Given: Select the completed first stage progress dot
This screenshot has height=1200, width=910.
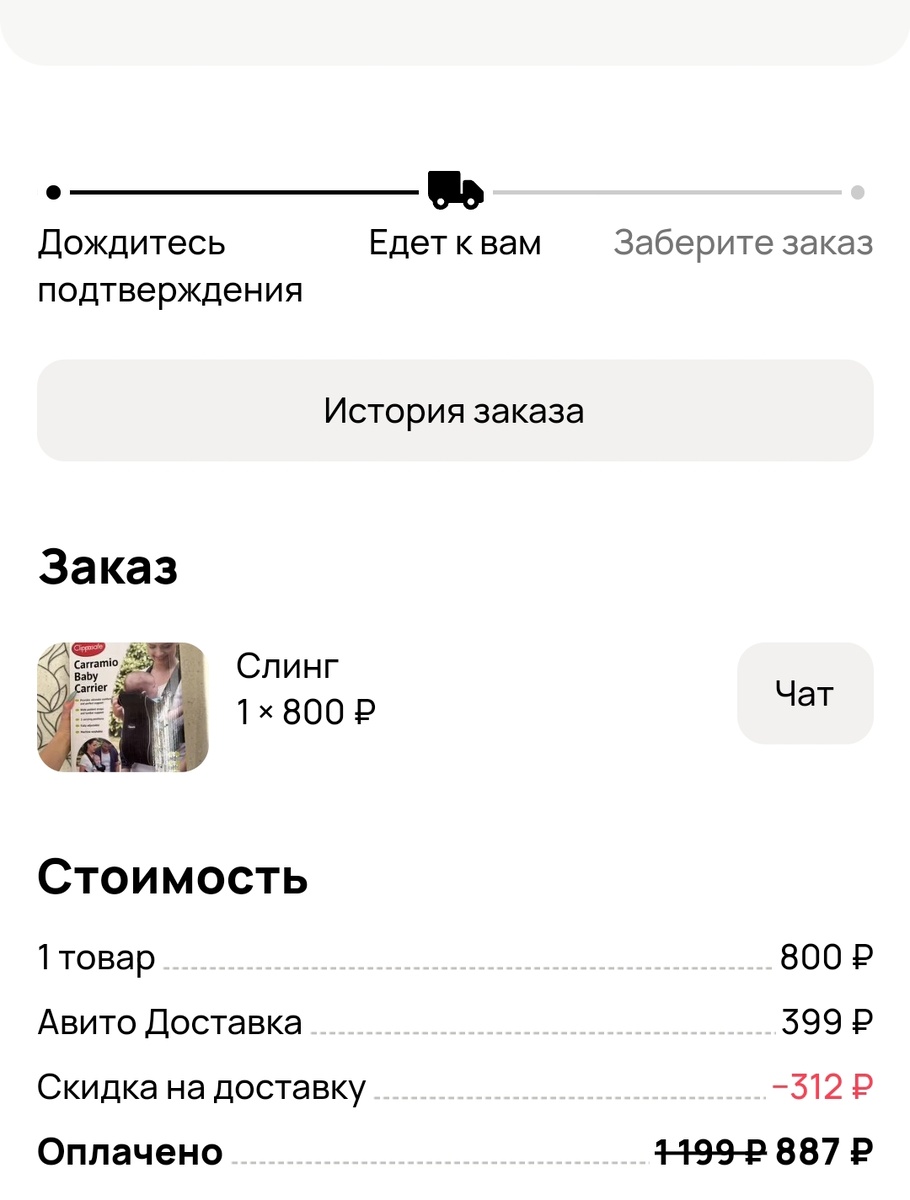Looking at the screenshot, I should pyautogui.click(x=54, y=191).
